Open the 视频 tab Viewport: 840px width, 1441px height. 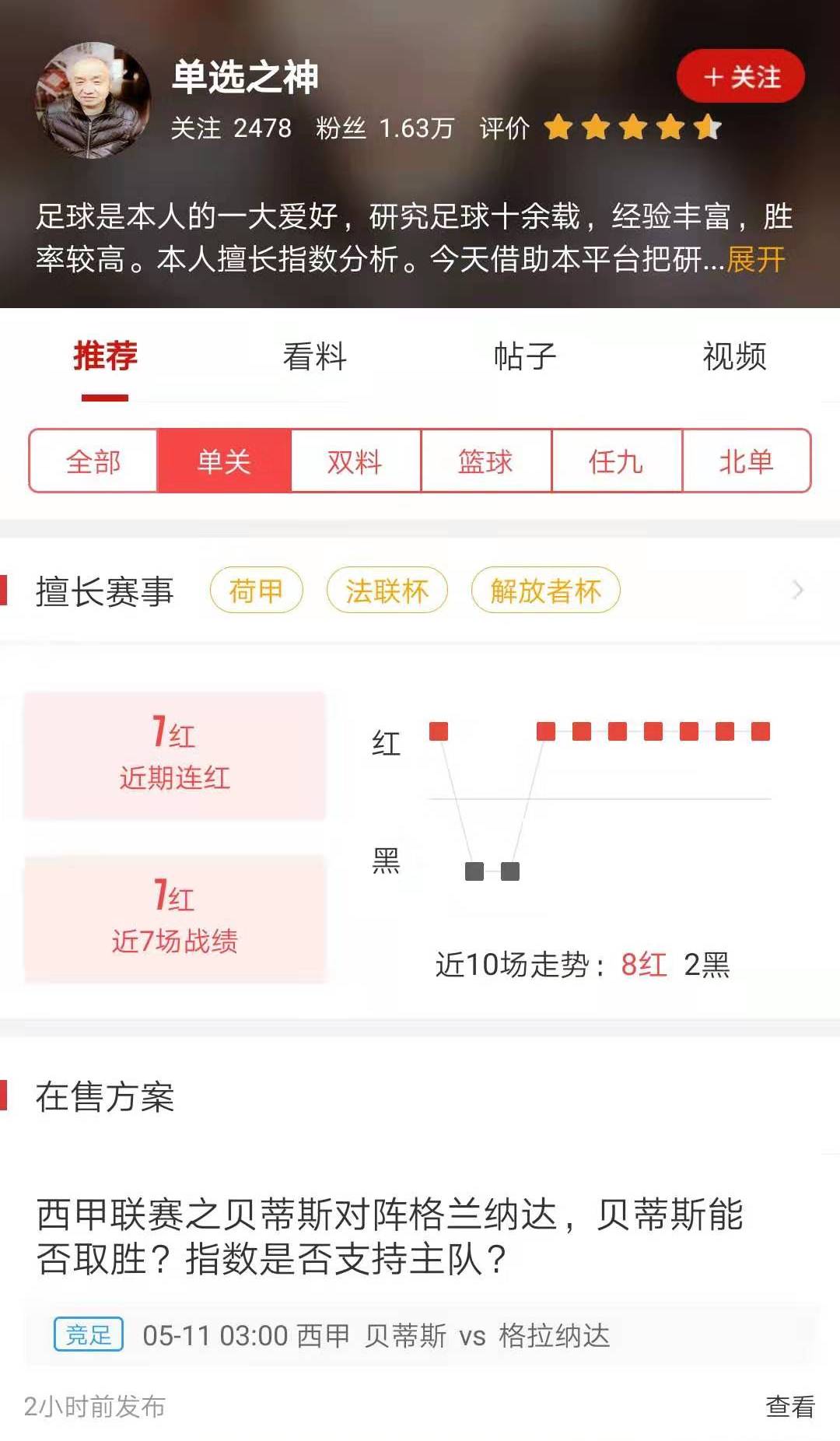735,357
